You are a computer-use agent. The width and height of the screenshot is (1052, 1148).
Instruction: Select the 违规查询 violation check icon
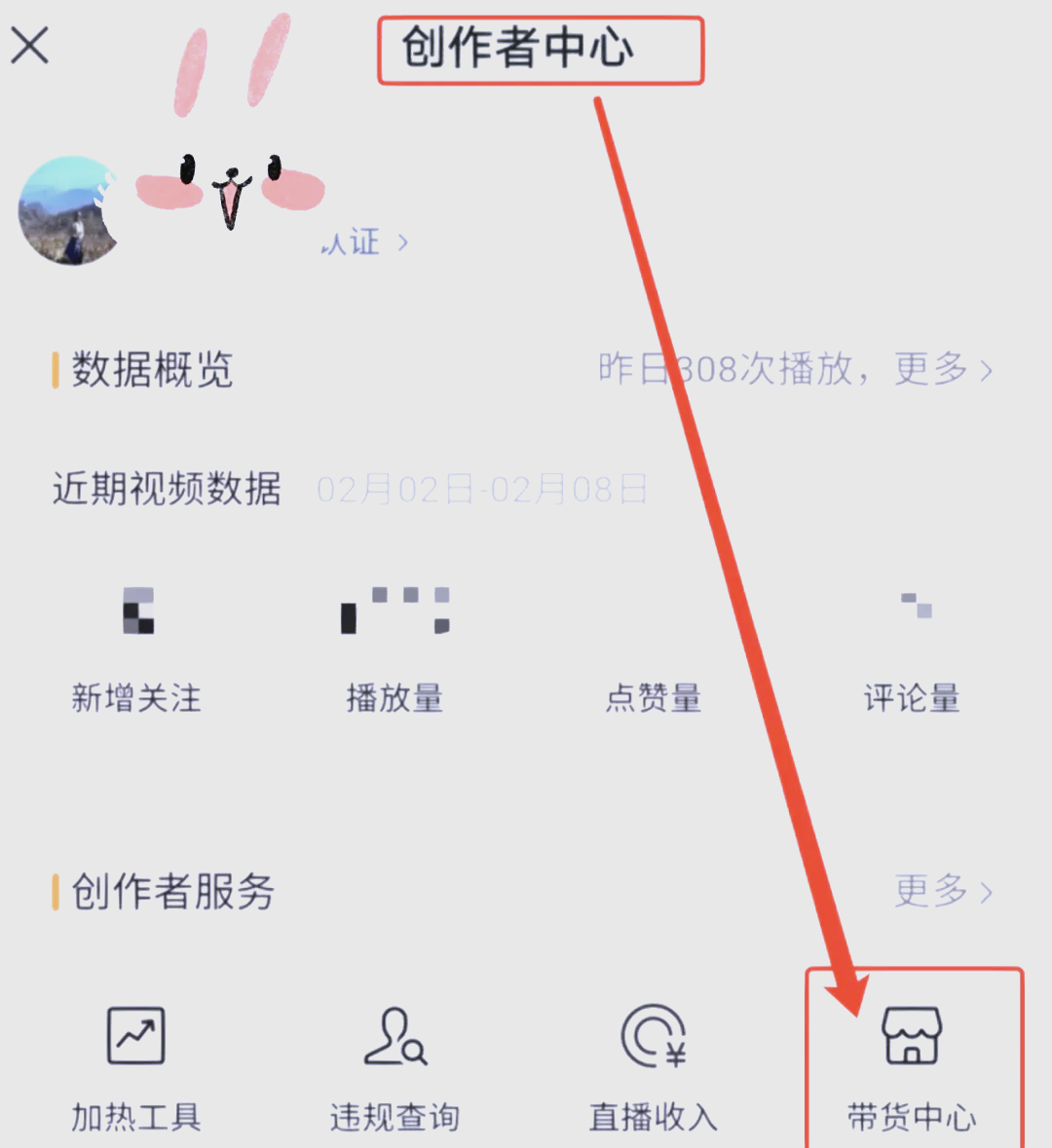click(x=394, y=1037)
